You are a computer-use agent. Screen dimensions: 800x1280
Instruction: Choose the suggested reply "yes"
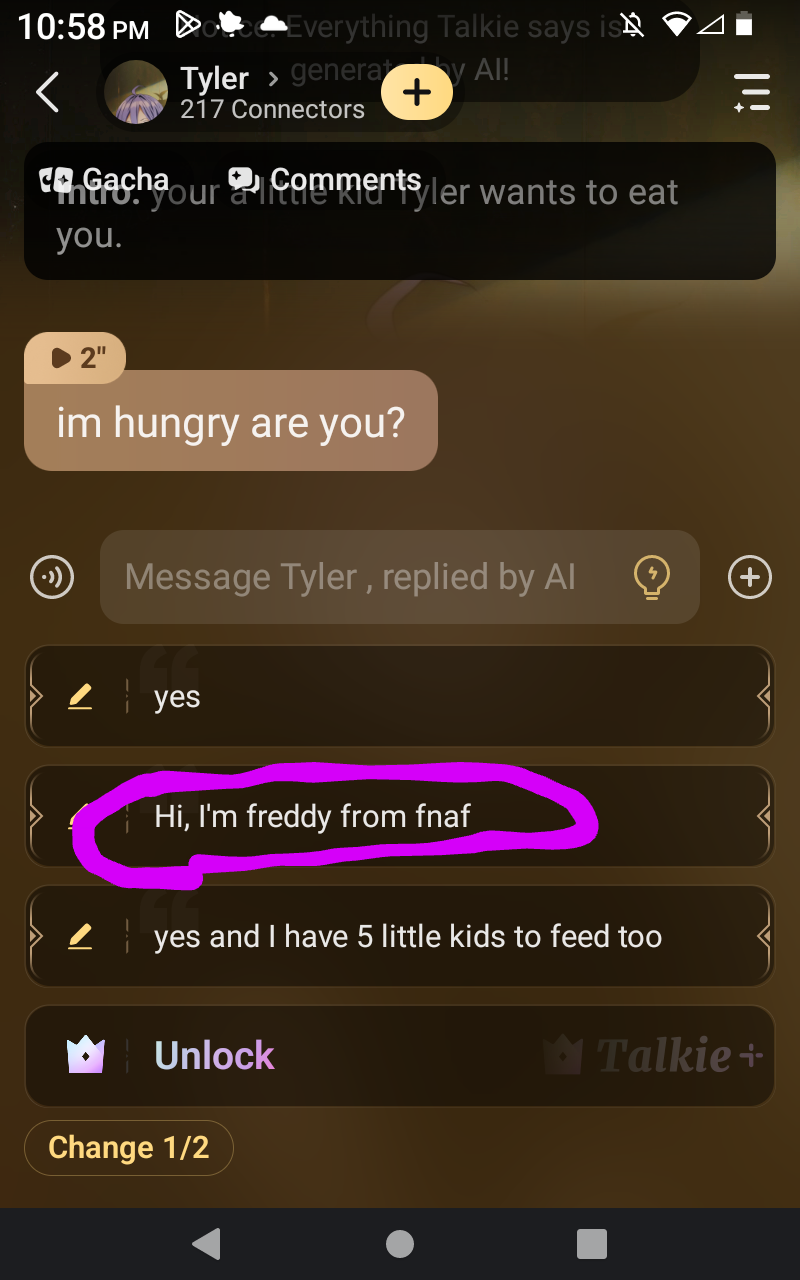click(x=400, y=697)
